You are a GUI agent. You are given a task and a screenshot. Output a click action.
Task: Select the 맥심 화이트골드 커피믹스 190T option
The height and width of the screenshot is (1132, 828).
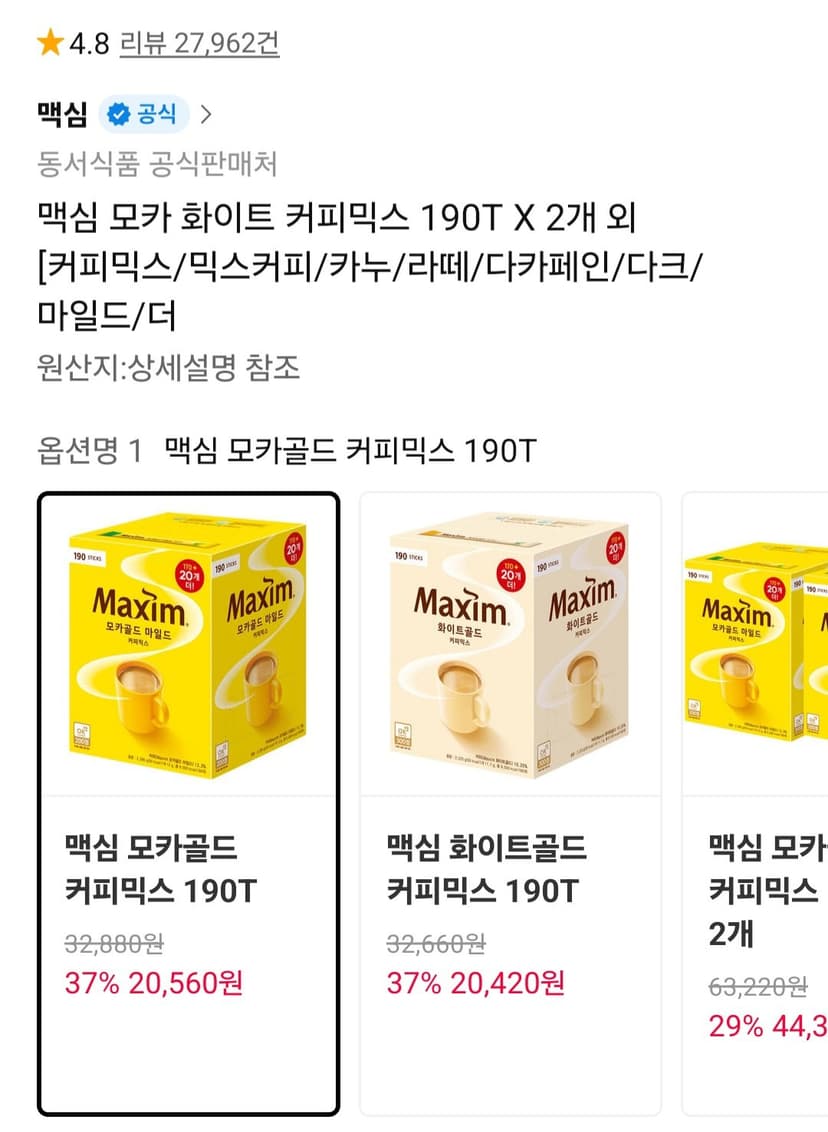[510, 804]
